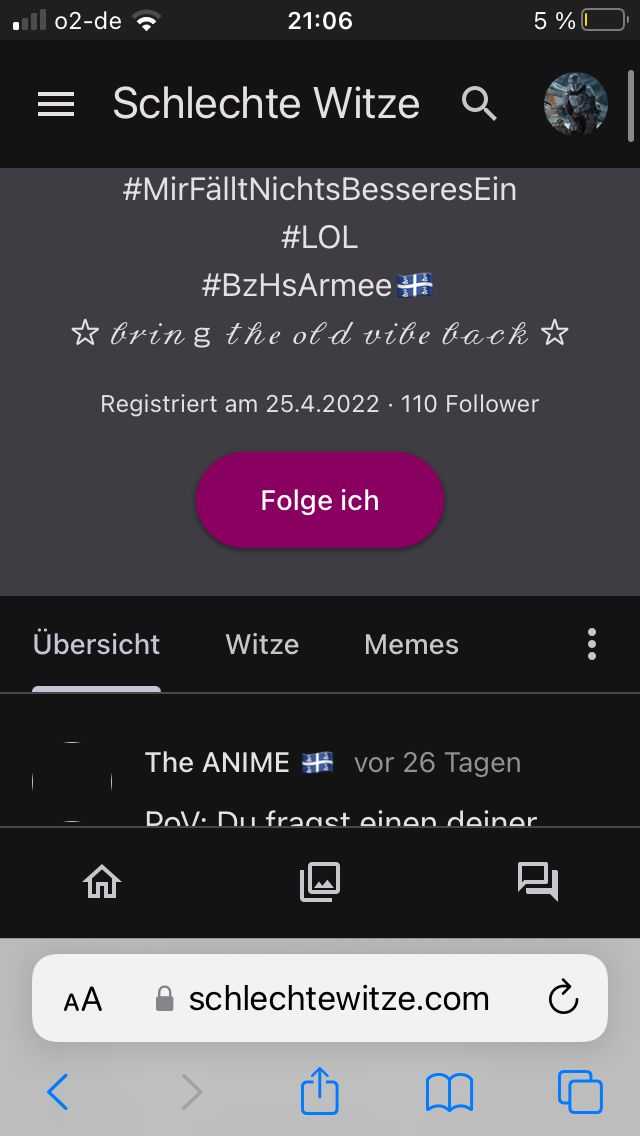Reload the page in Safari
The image size is (640, 1136).
[564, 998]
